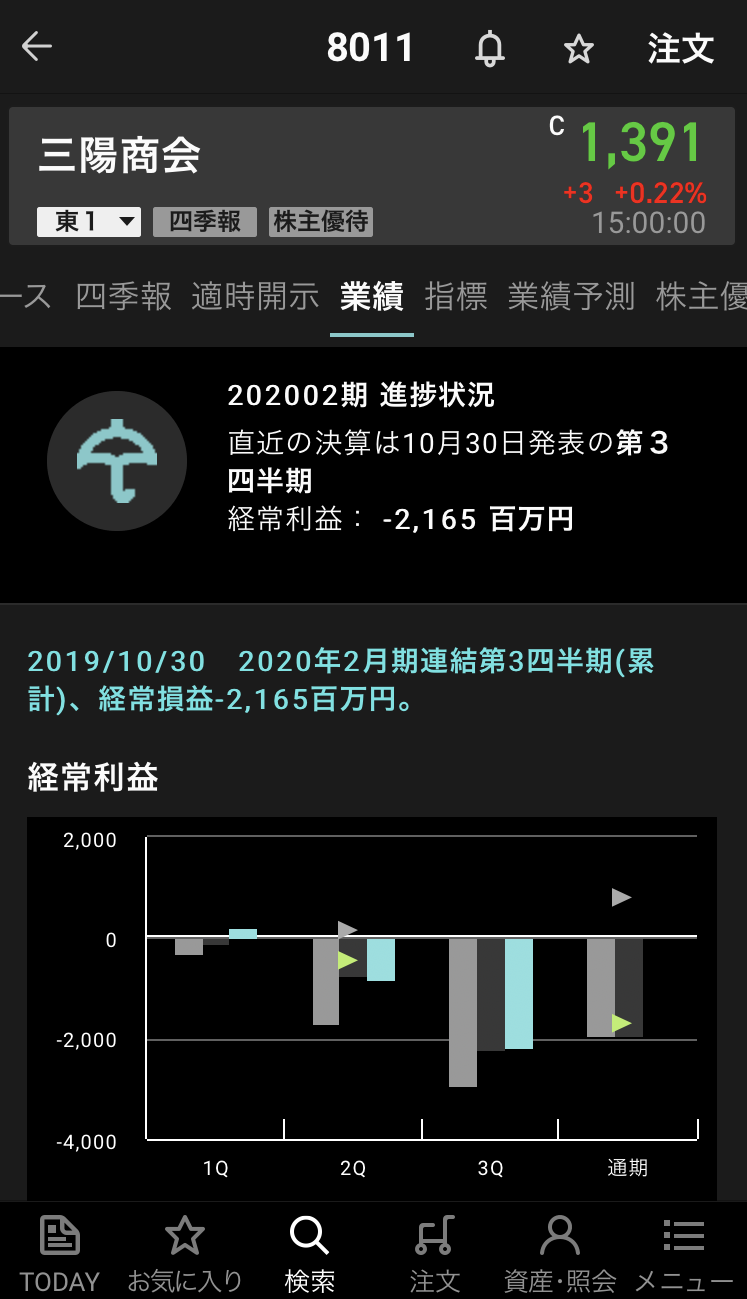Open メニュー in bottom navigation
The image size is (747, 1299).
coord(684,1252)
